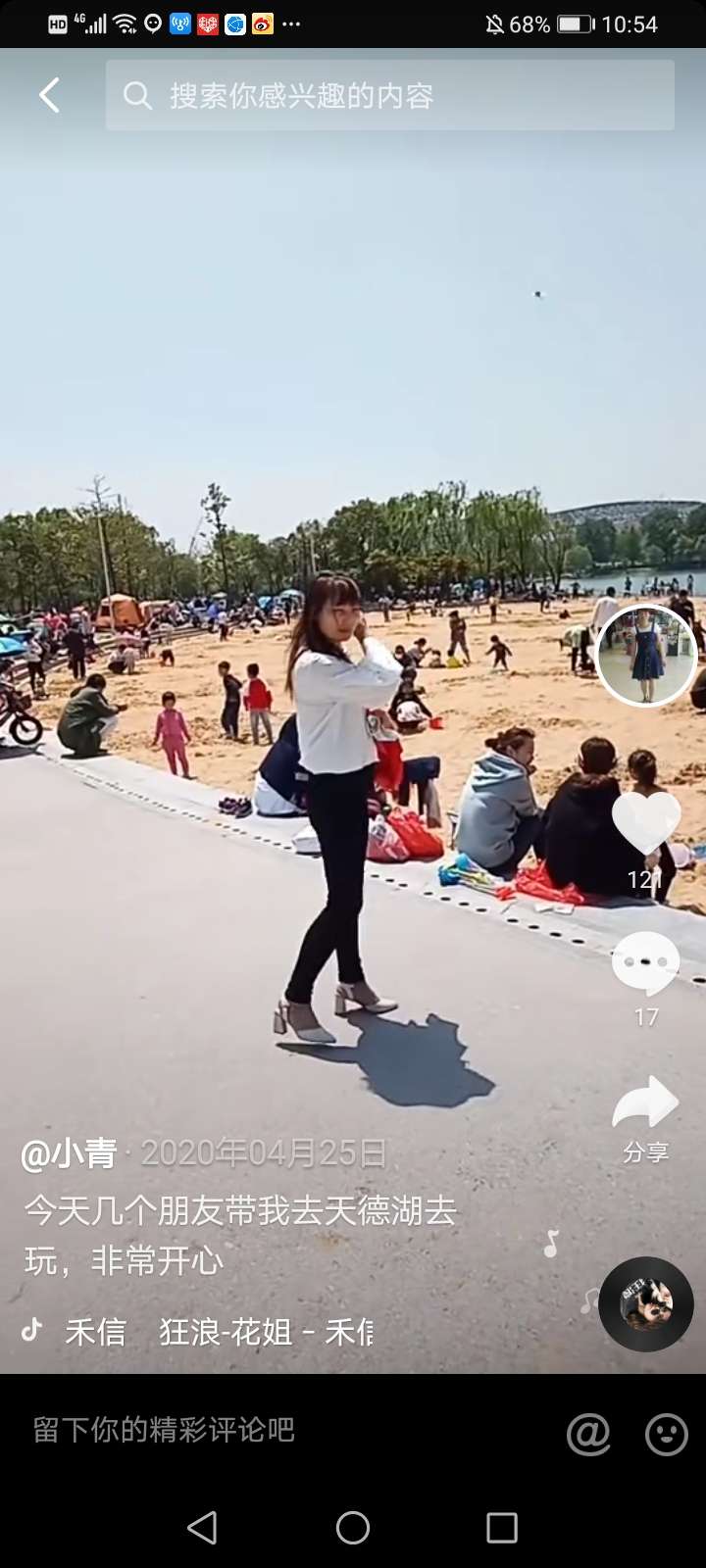Go back using the top-left arrow

pyautogui.click(x=49, y=95)
